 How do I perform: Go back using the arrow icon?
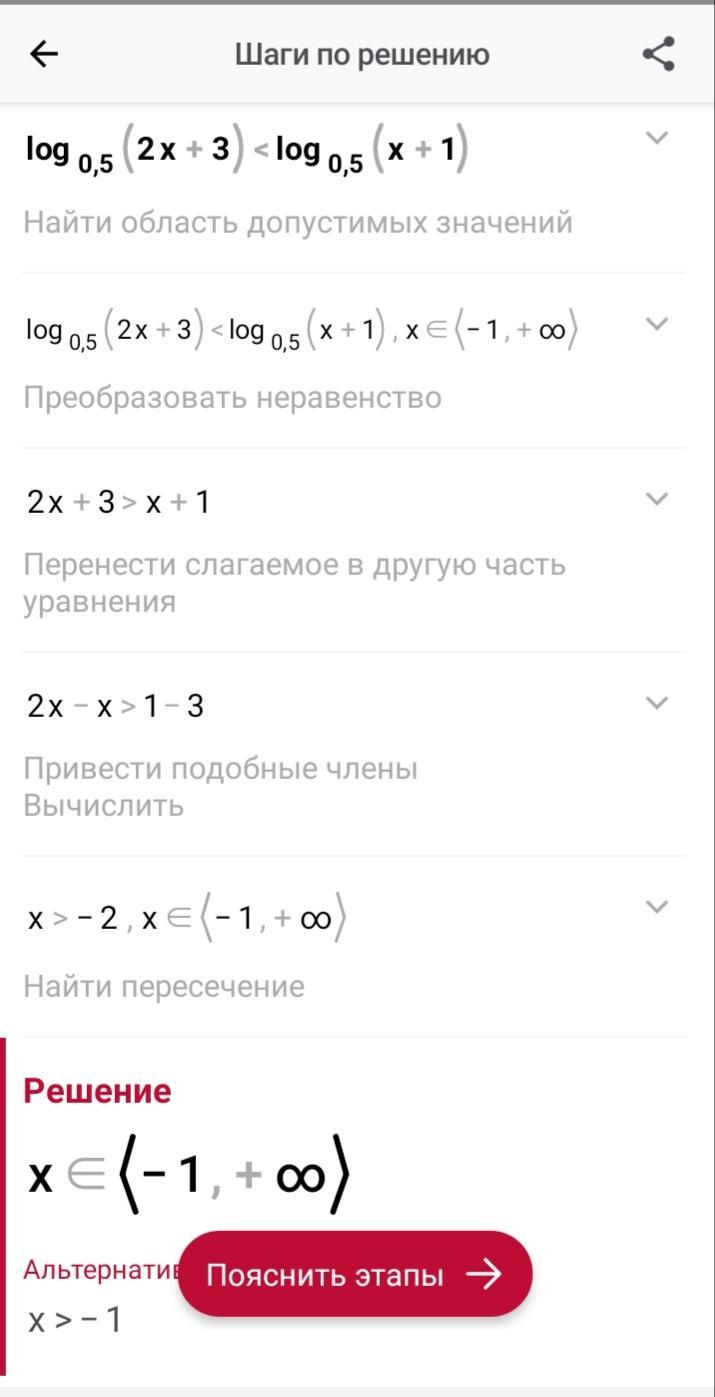tap(45, 54)
